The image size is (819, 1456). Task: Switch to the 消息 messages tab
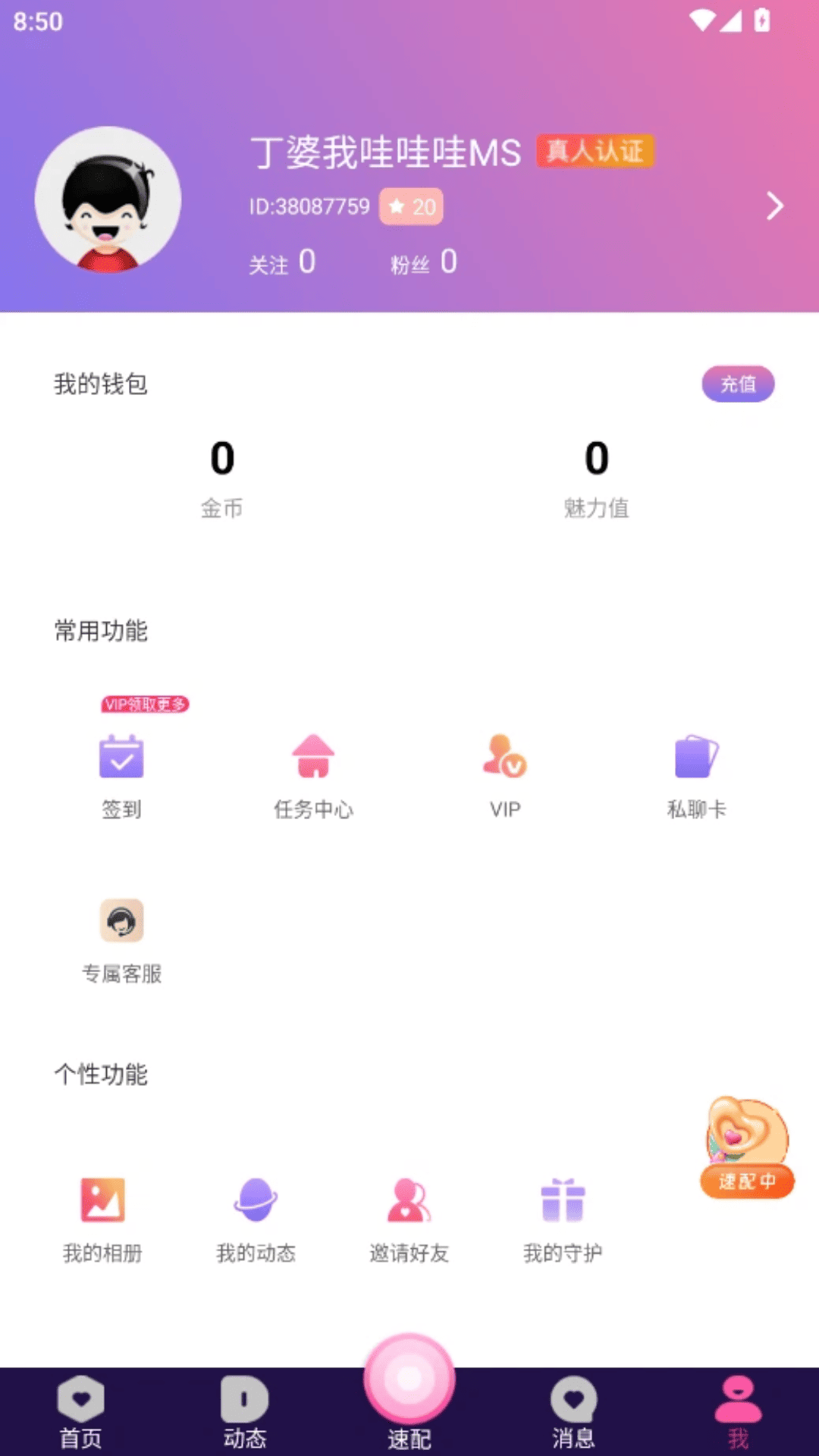[573, 1412]
